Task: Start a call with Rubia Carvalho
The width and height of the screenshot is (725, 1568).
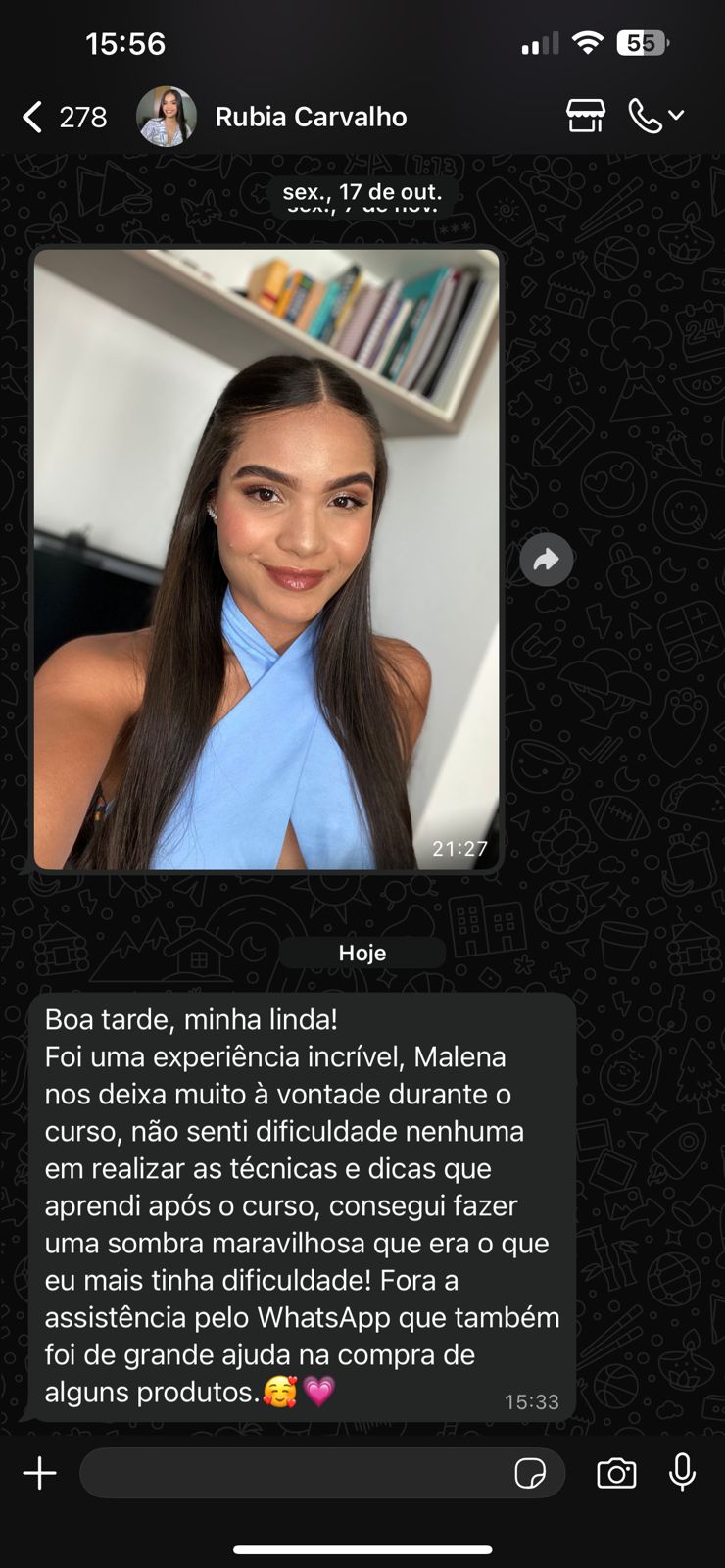Action: point(647,116)
